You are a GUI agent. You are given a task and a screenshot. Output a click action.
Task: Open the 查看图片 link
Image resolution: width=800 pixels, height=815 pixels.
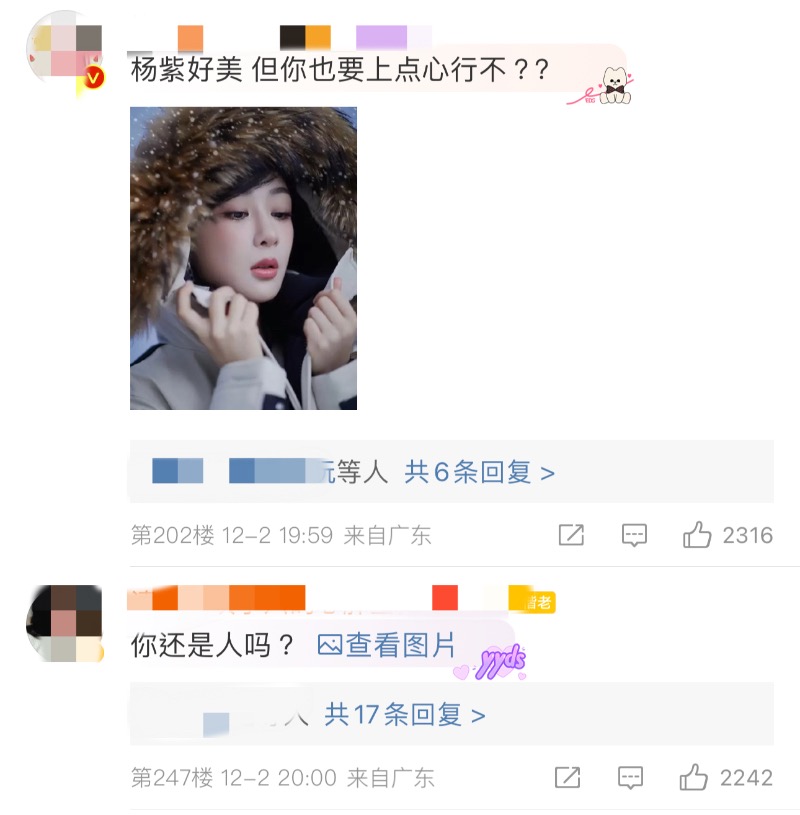click(386, 645)
